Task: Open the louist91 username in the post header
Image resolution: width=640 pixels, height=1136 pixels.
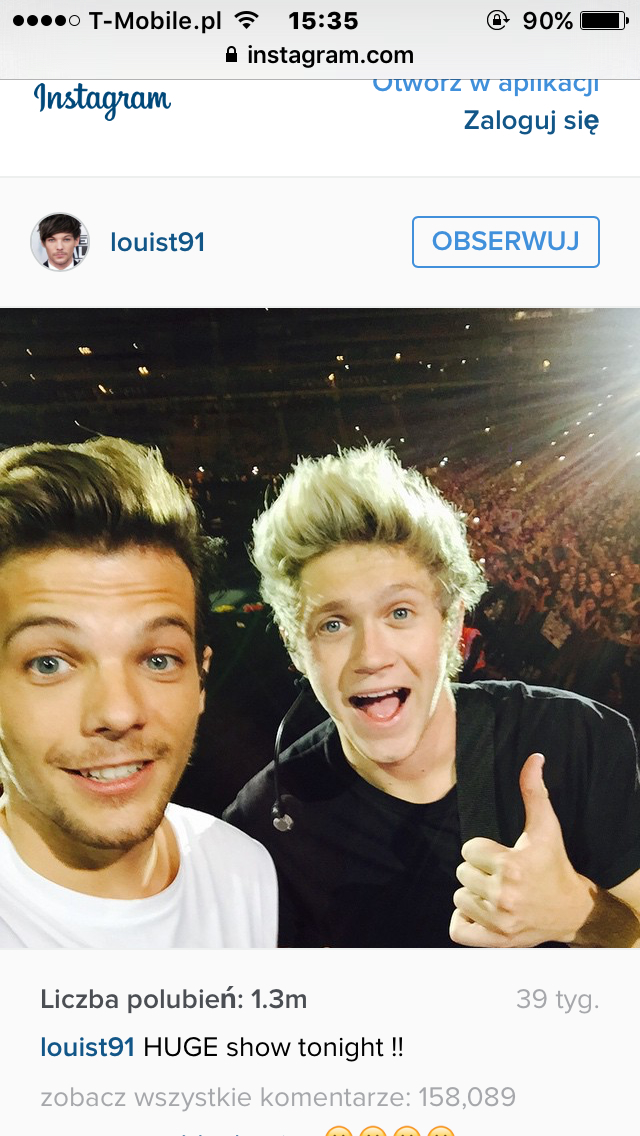Action: click(157, 242)
